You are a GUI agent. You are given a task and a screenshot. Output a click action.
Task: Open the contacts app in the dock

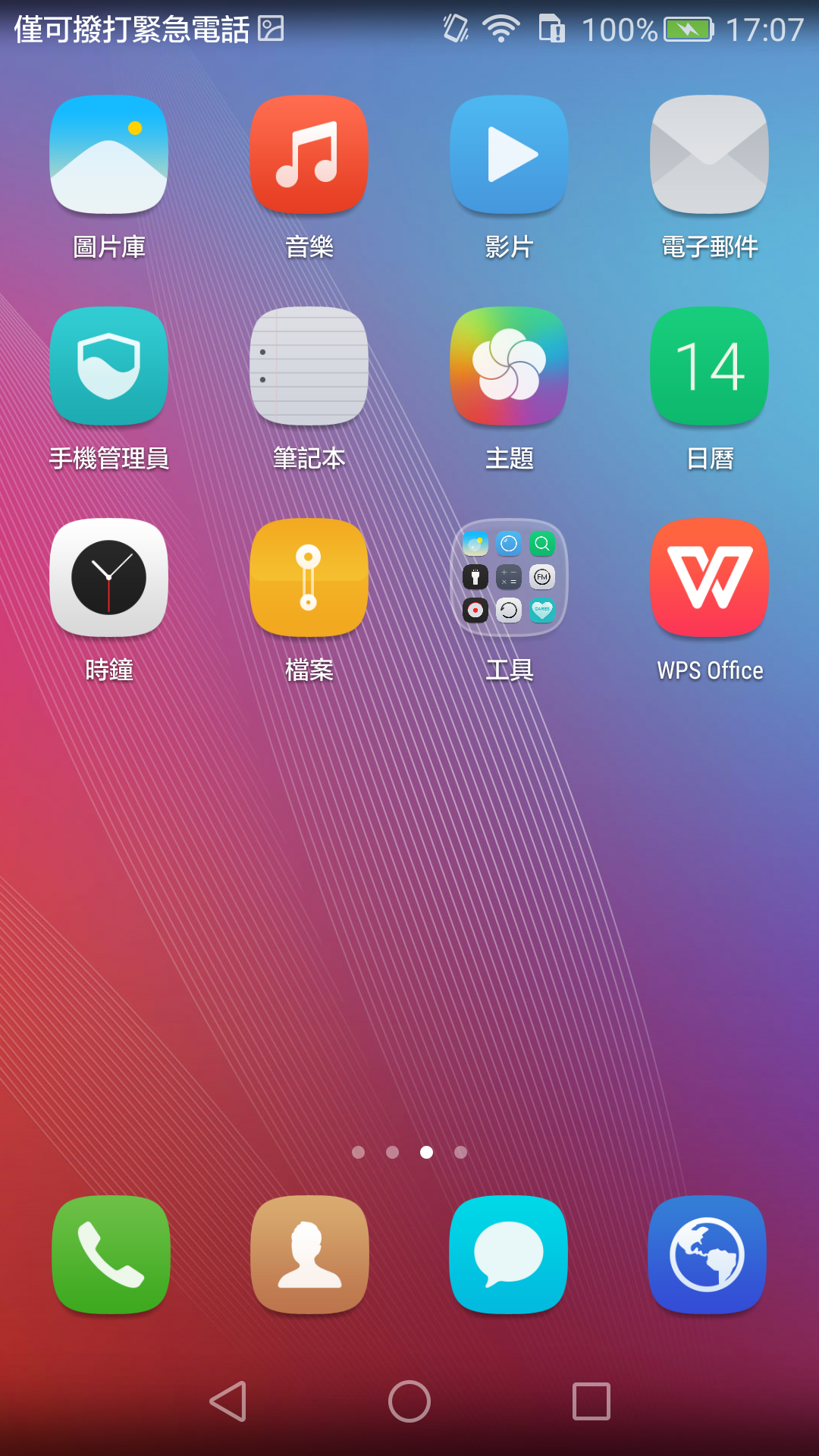coord(309,1255)
